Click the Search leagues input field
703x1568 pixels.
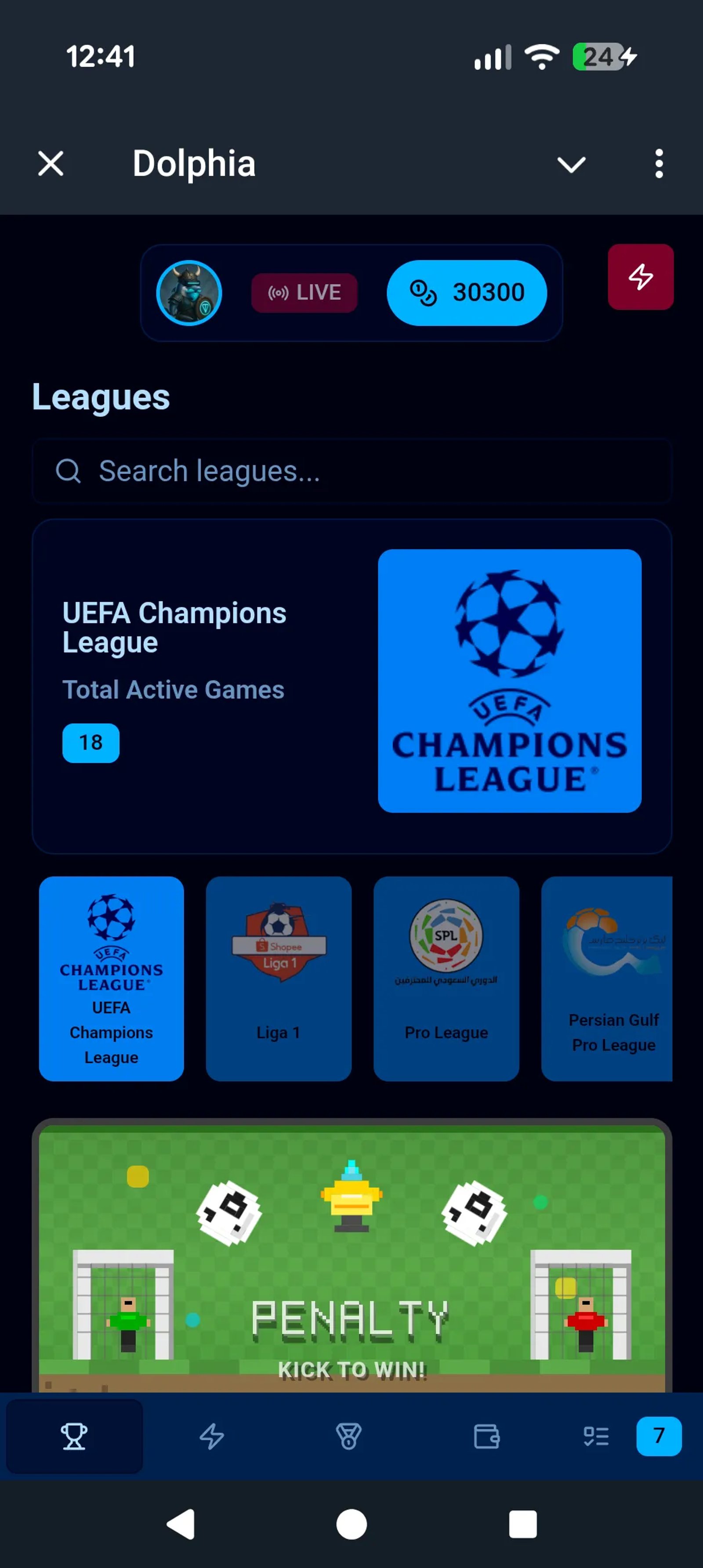[351, 470]
